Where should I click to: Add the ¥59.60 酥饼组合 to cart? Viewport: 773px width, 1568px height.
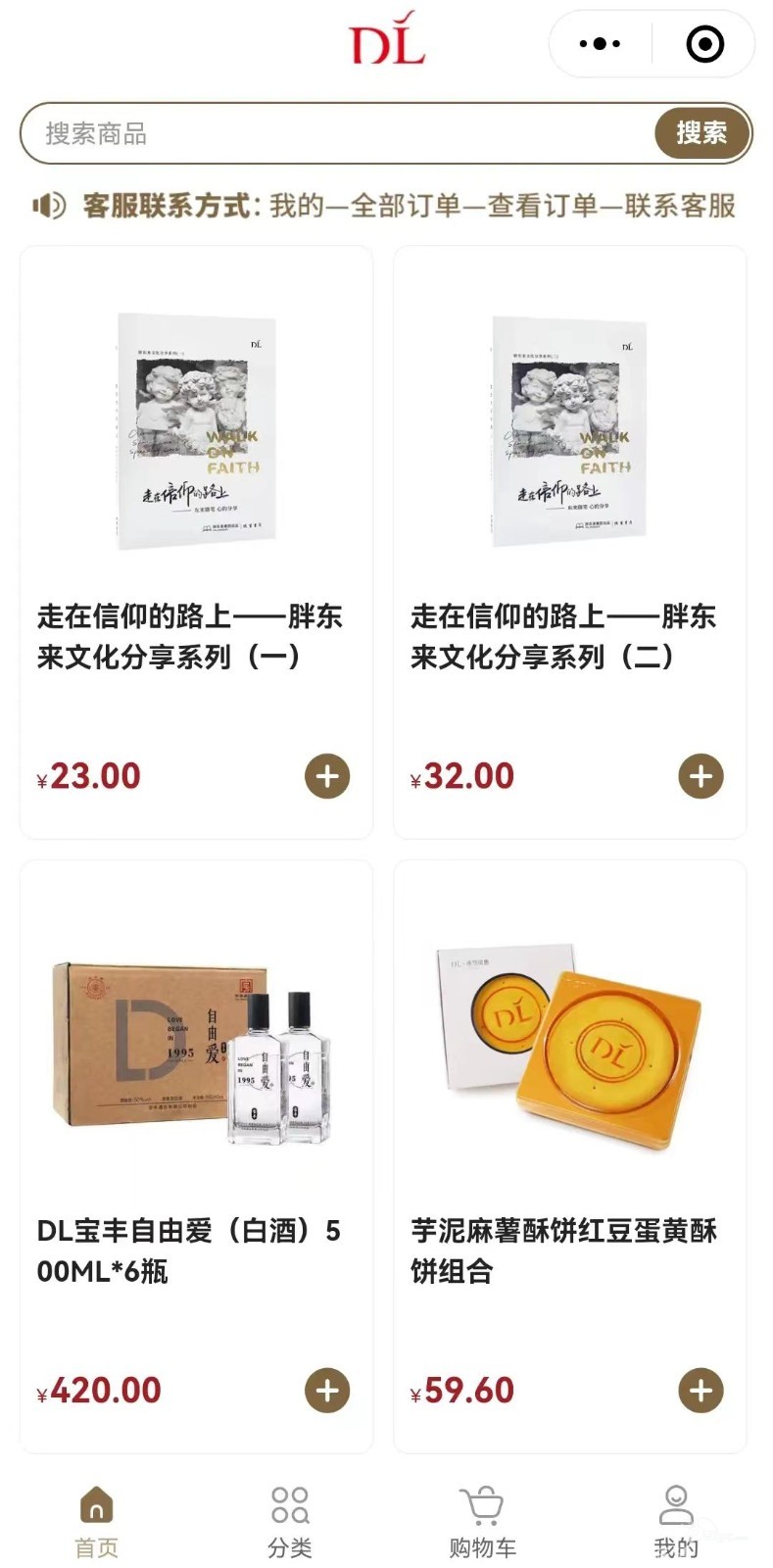[701, 1391]
